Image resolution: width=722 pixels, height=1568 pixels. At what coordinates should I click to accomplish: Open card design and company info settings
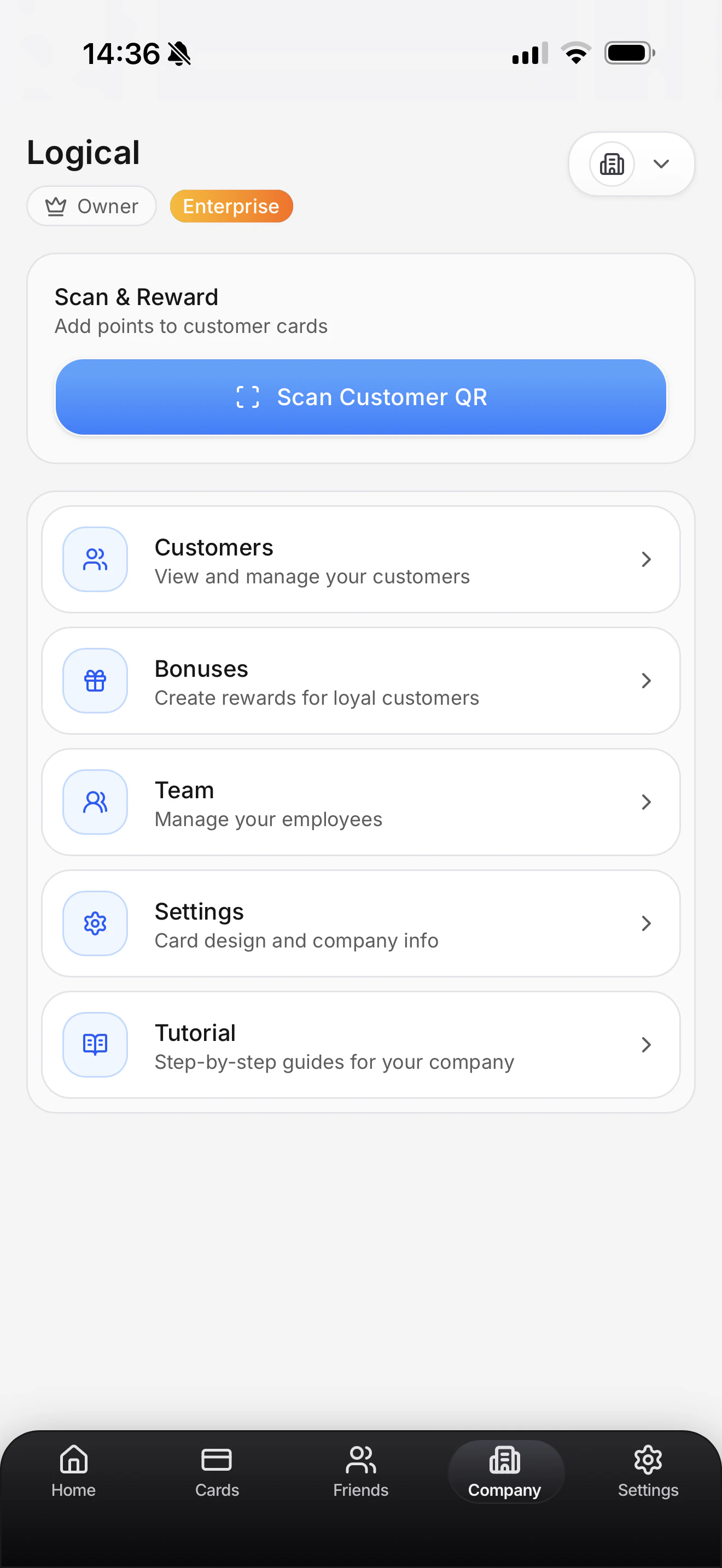361,923
